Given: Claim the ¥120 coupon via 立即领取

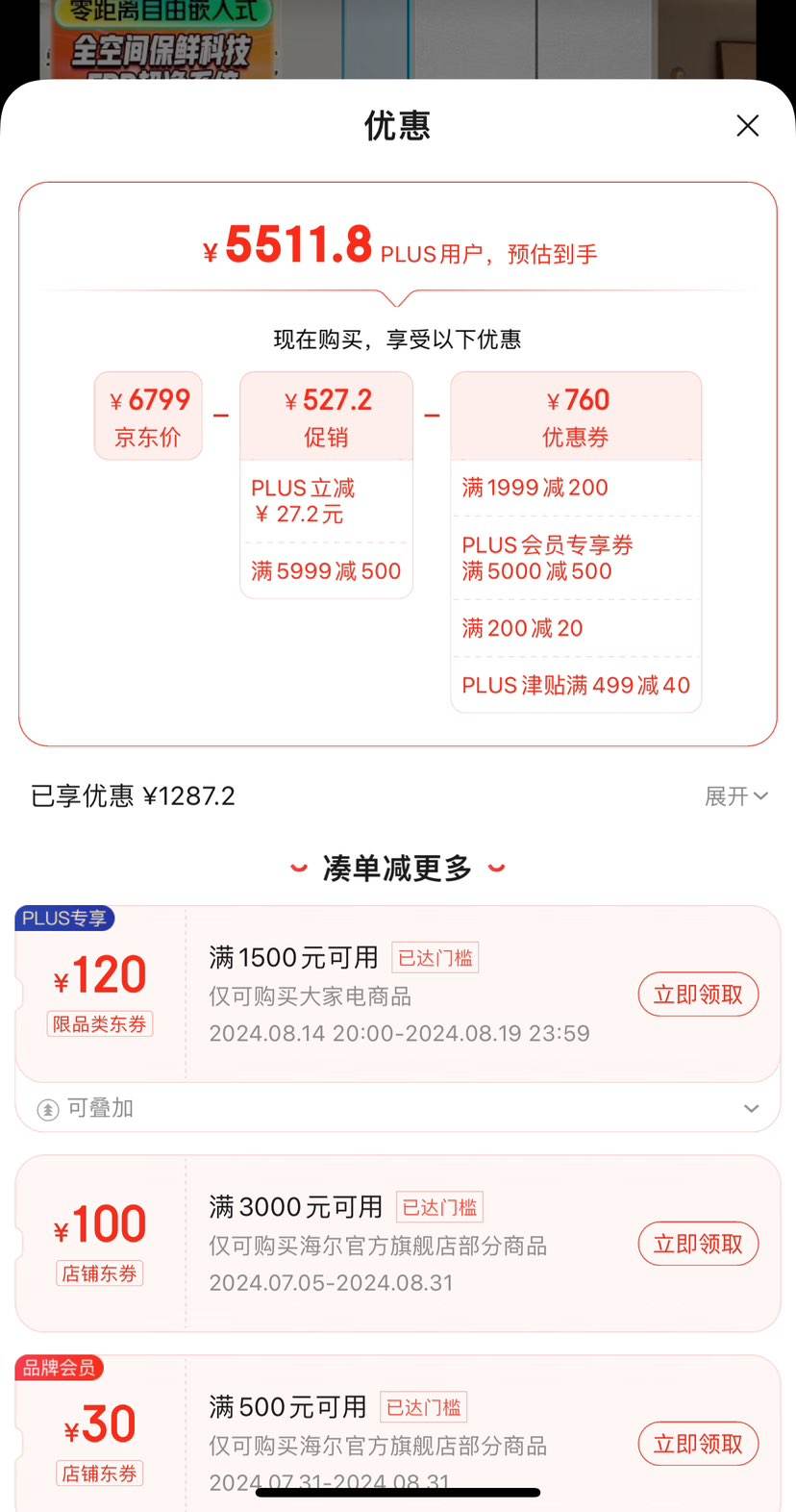Looking at the screenshot, I should [698, 995].
